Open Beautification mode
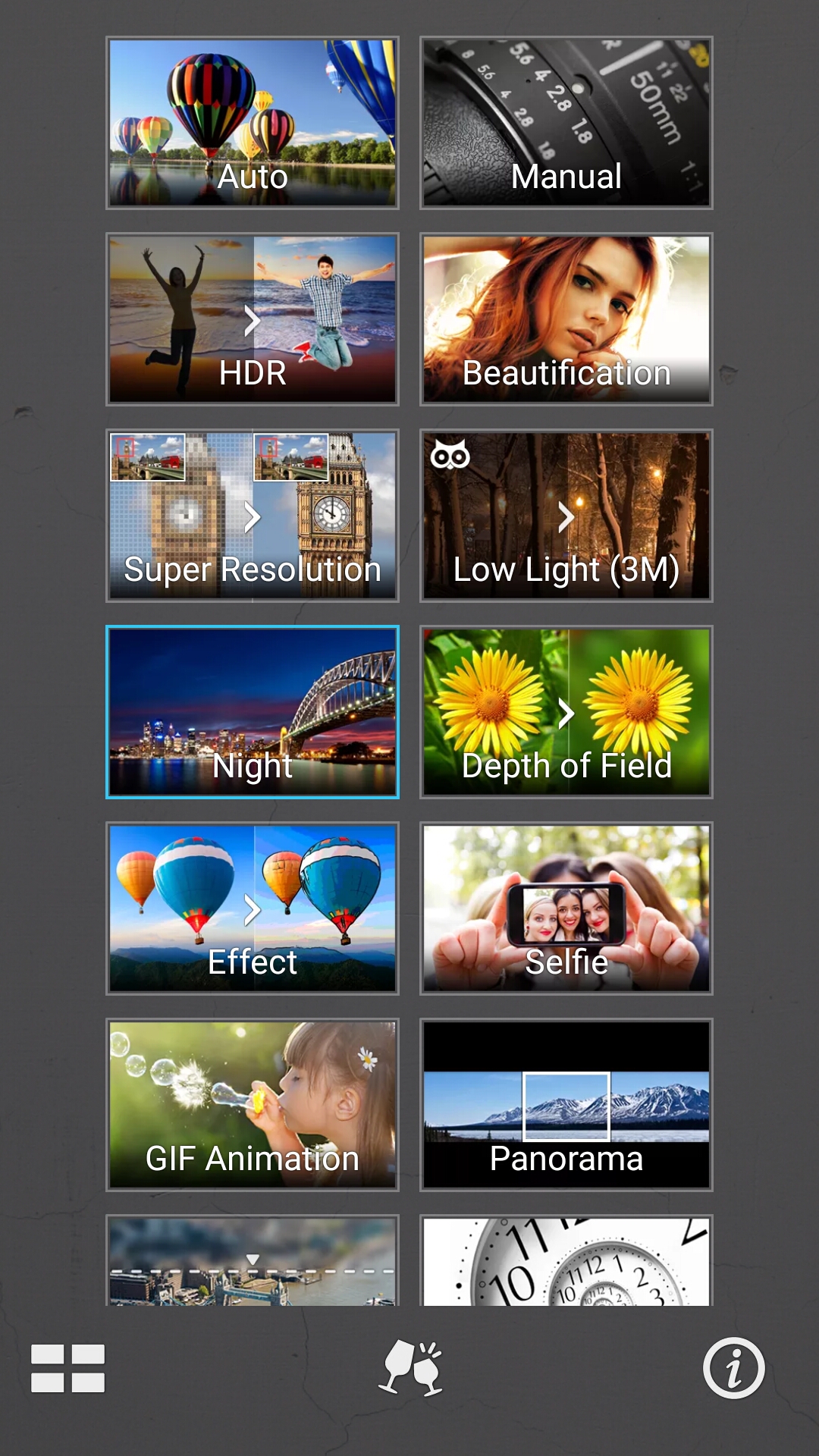The height and width of the screenshot is (1456, 819). (x=566, y=319)
